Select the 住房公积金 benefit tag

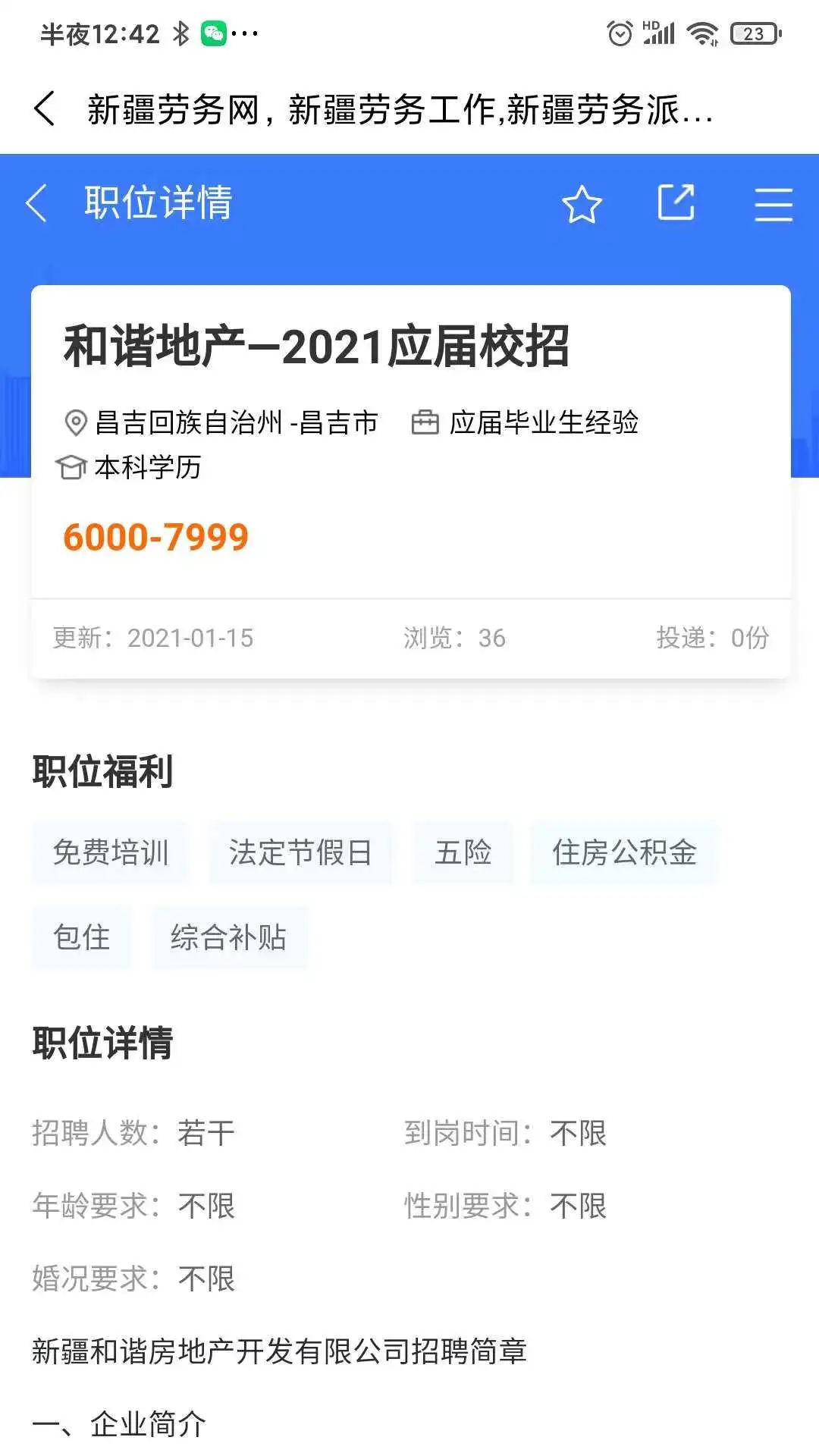pyautogui.click(x=626, y=852)
